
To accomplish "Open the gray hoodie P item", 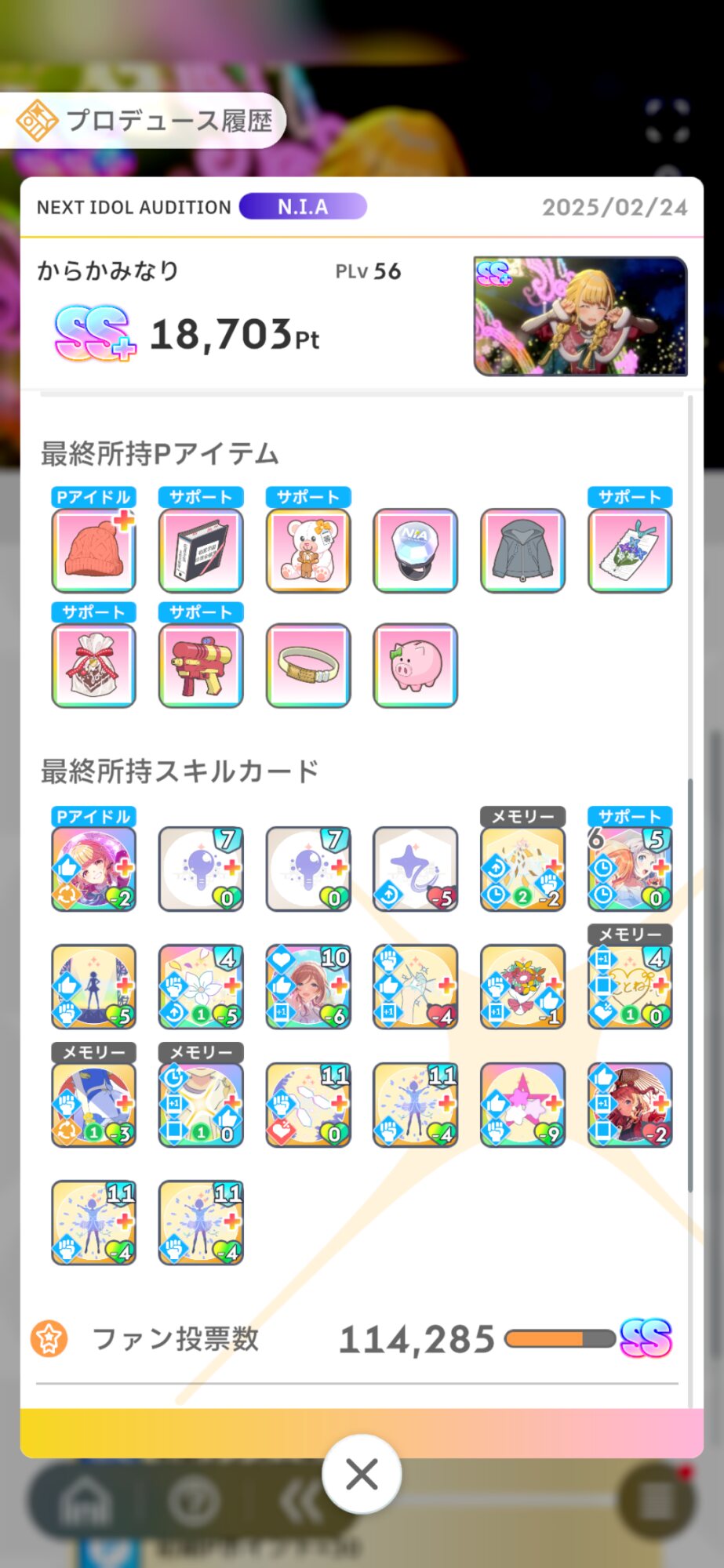I will [x=522, y=550].
